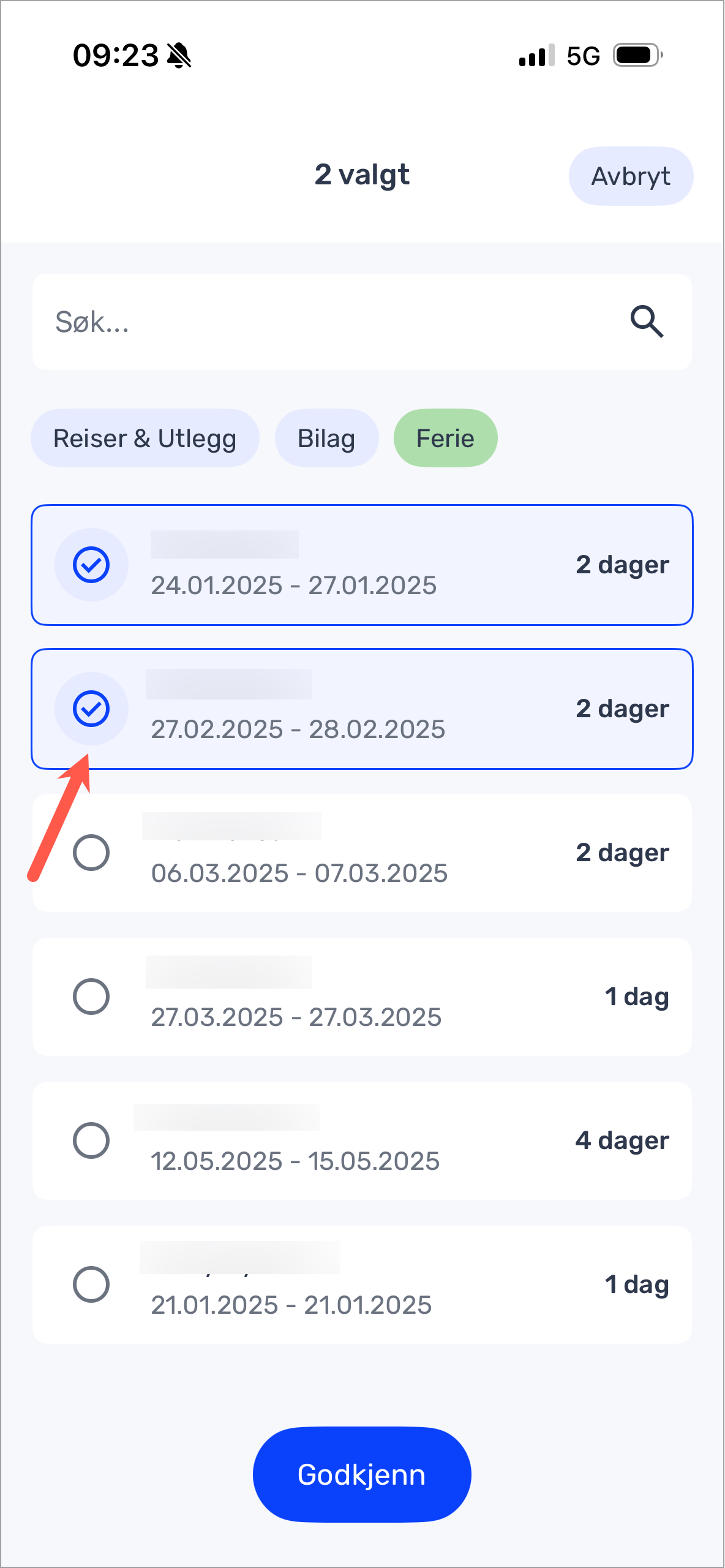Click the cellular signal strength icon
The height and width of the screenshot is (1568, 725).
(x=534, y=55)
